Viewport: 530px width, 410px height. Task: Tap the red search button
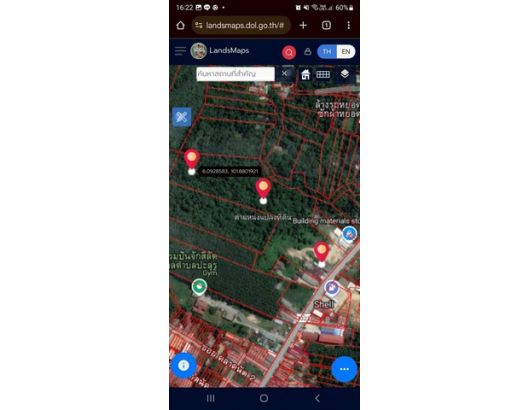tap(289, 52)
